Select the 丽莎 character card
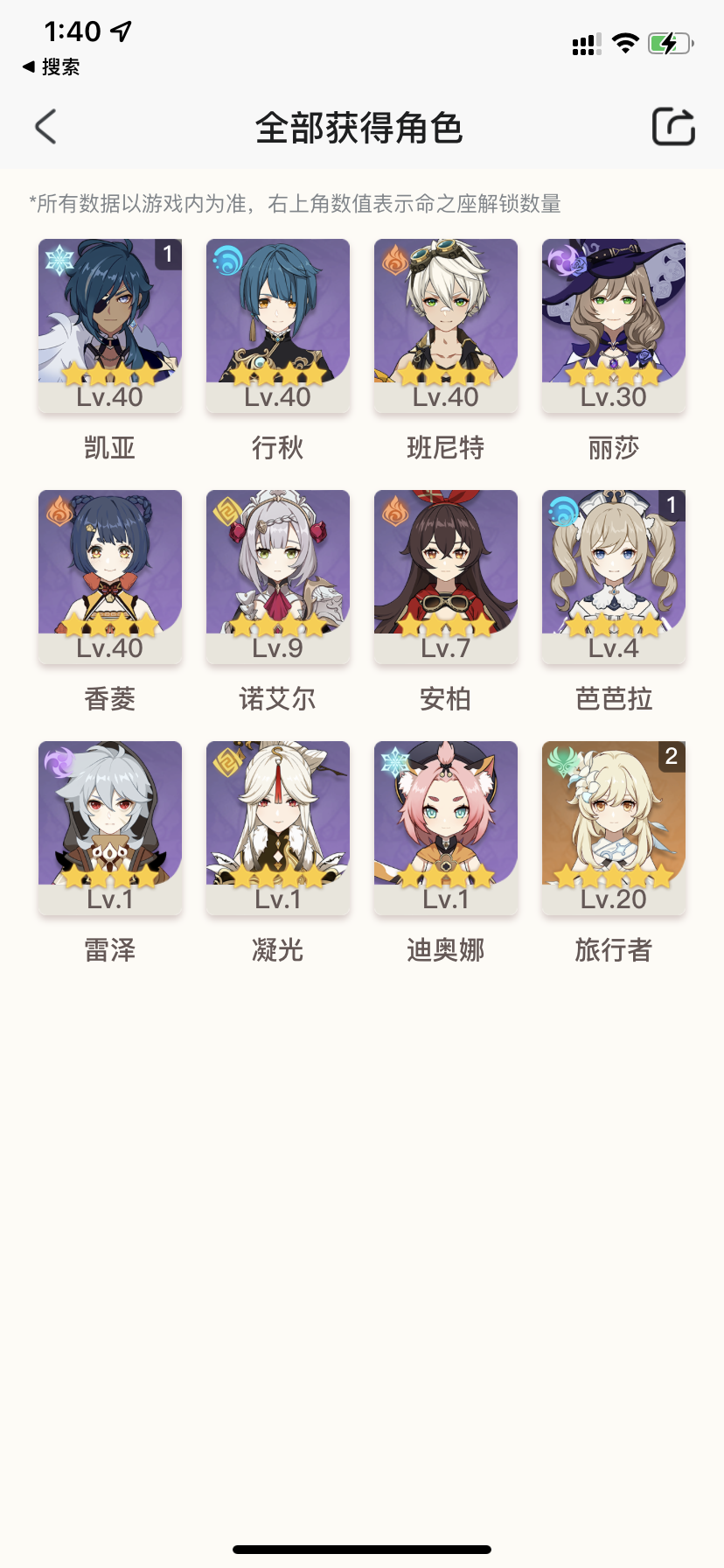724x1568 pixels. point(614,325)
